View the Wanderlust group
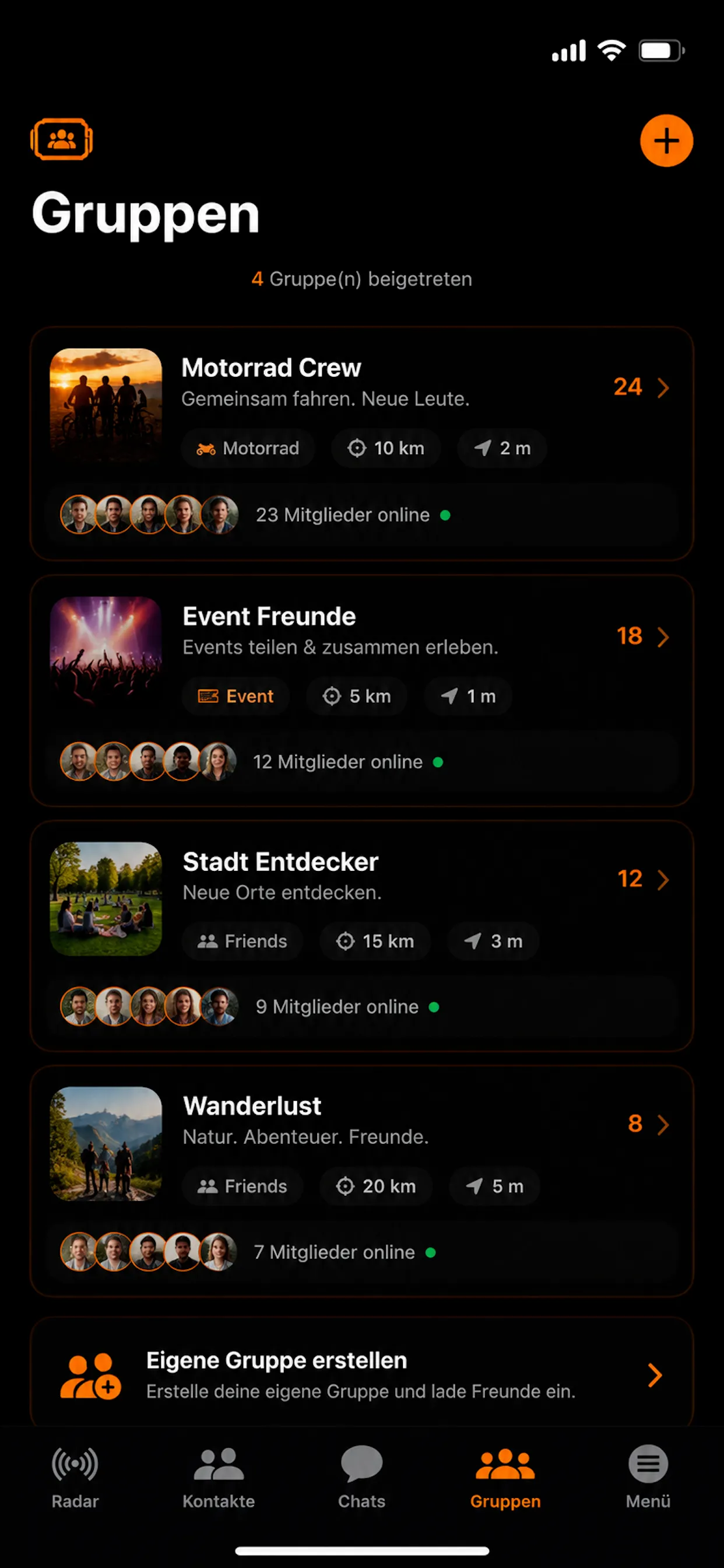 (x=362, y=1181)
